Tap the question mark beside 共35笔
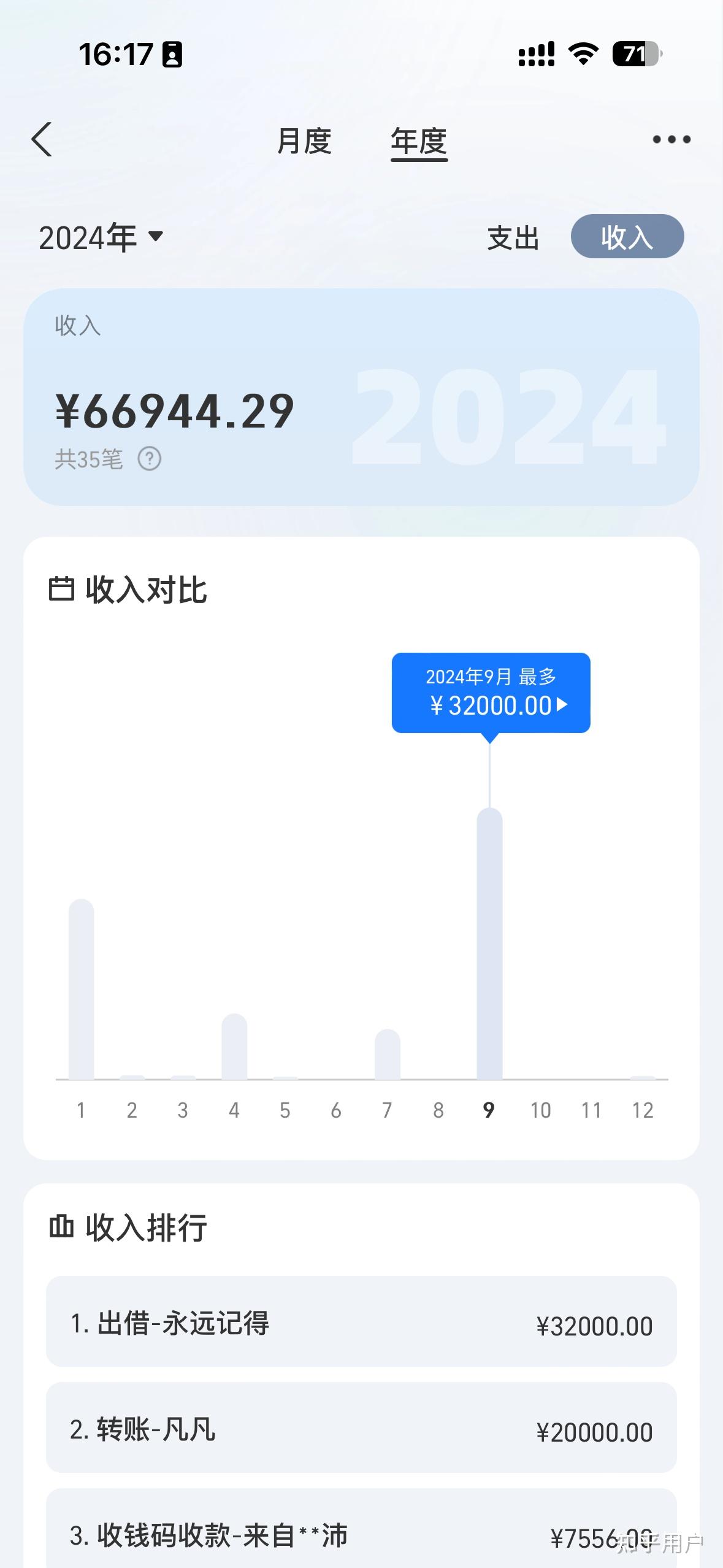The width and height of the screenshot is (723, 1568). [x=150, y=459]
